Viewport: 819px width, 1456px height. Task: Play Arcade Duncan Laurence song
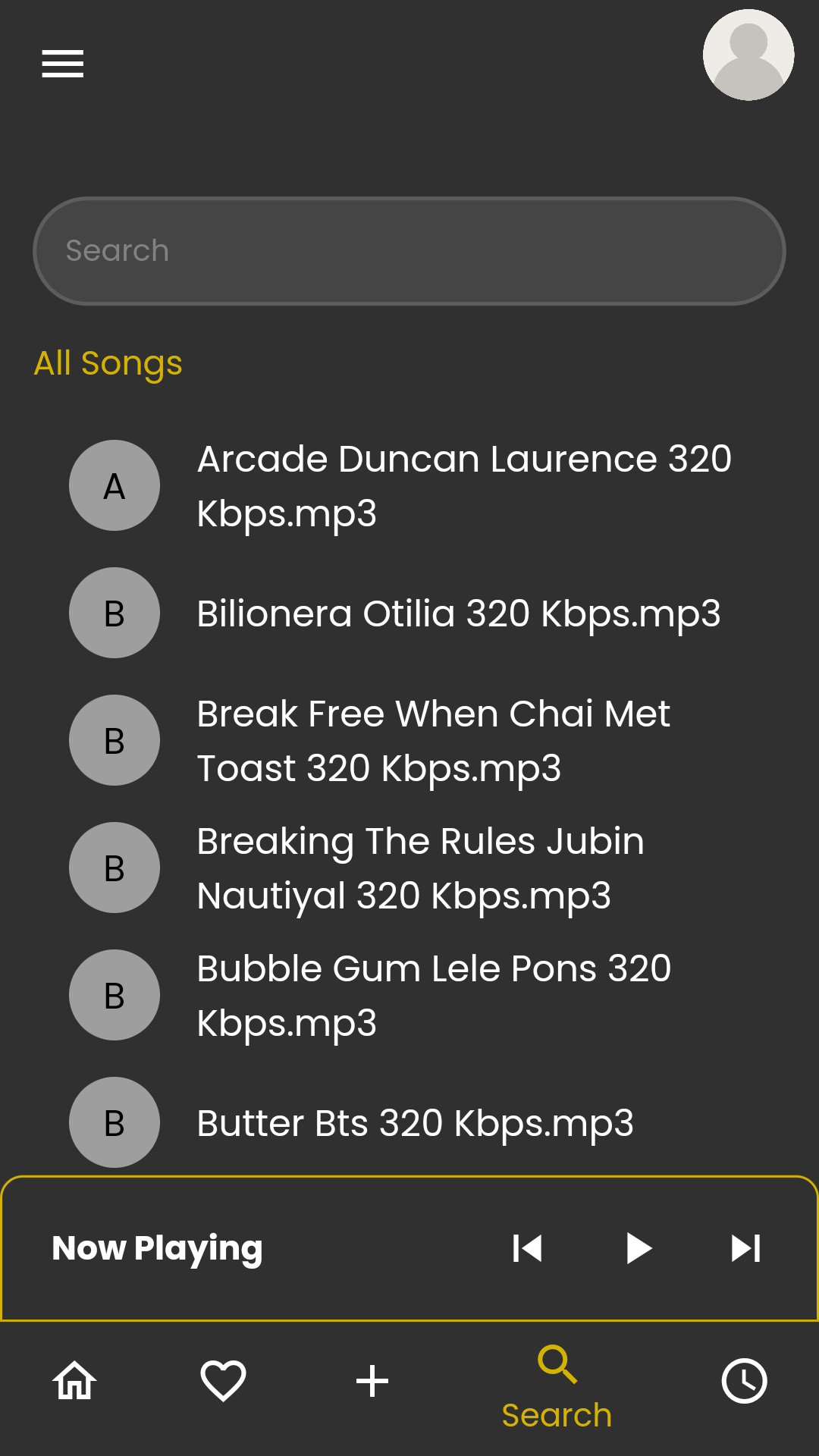tap(409, 485)
